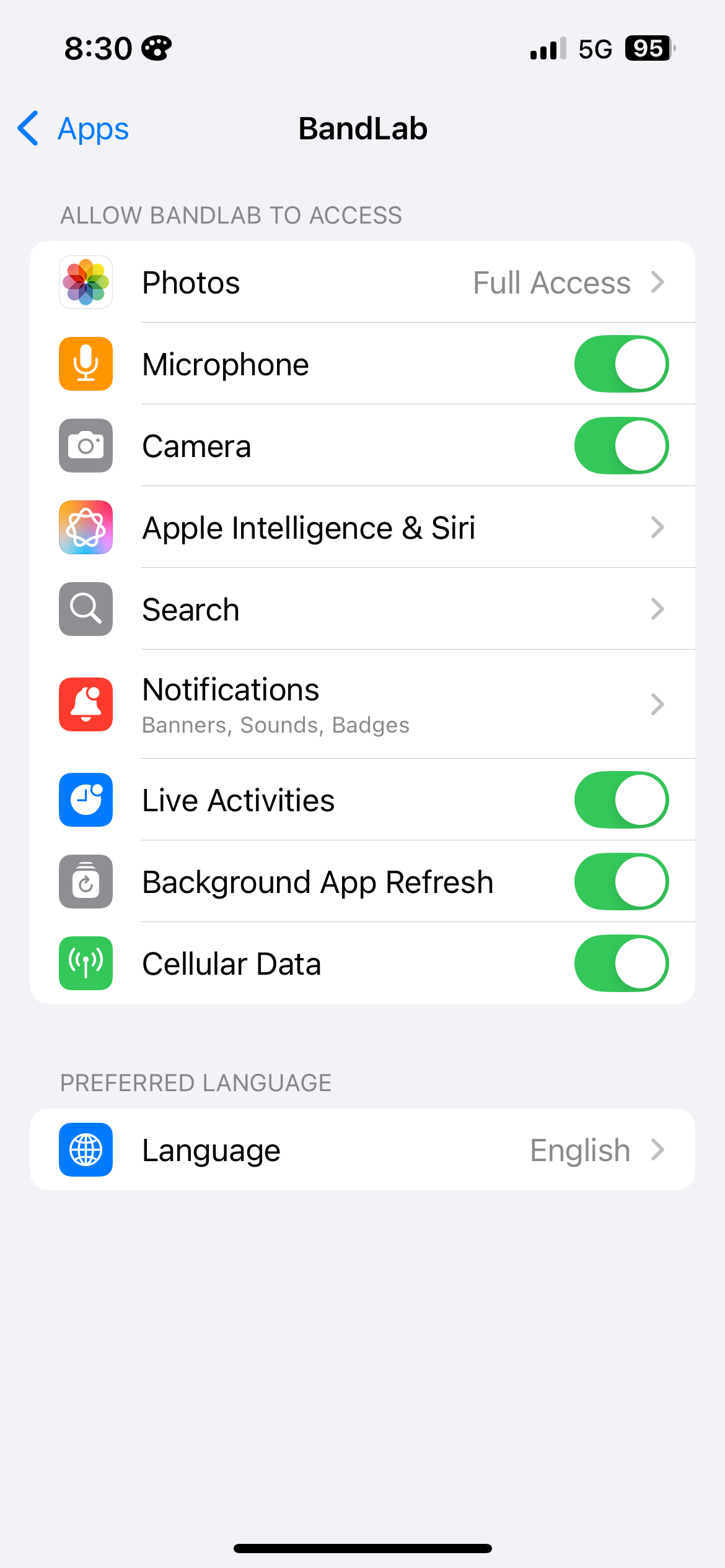Open Photos access settings
This screenshot has width=725, height=1568.
coord(362,282)
